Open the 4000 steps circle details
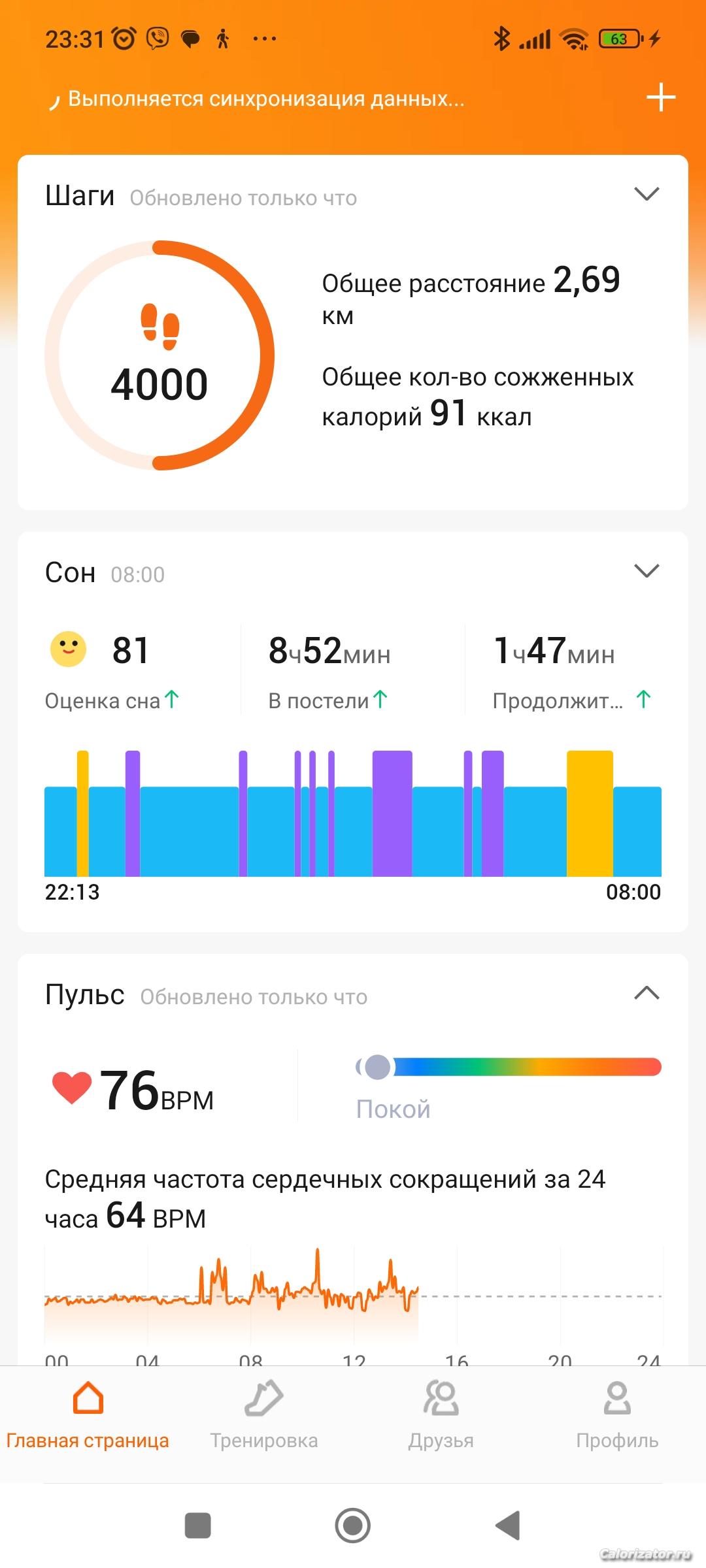 click(x=159, y=355)
